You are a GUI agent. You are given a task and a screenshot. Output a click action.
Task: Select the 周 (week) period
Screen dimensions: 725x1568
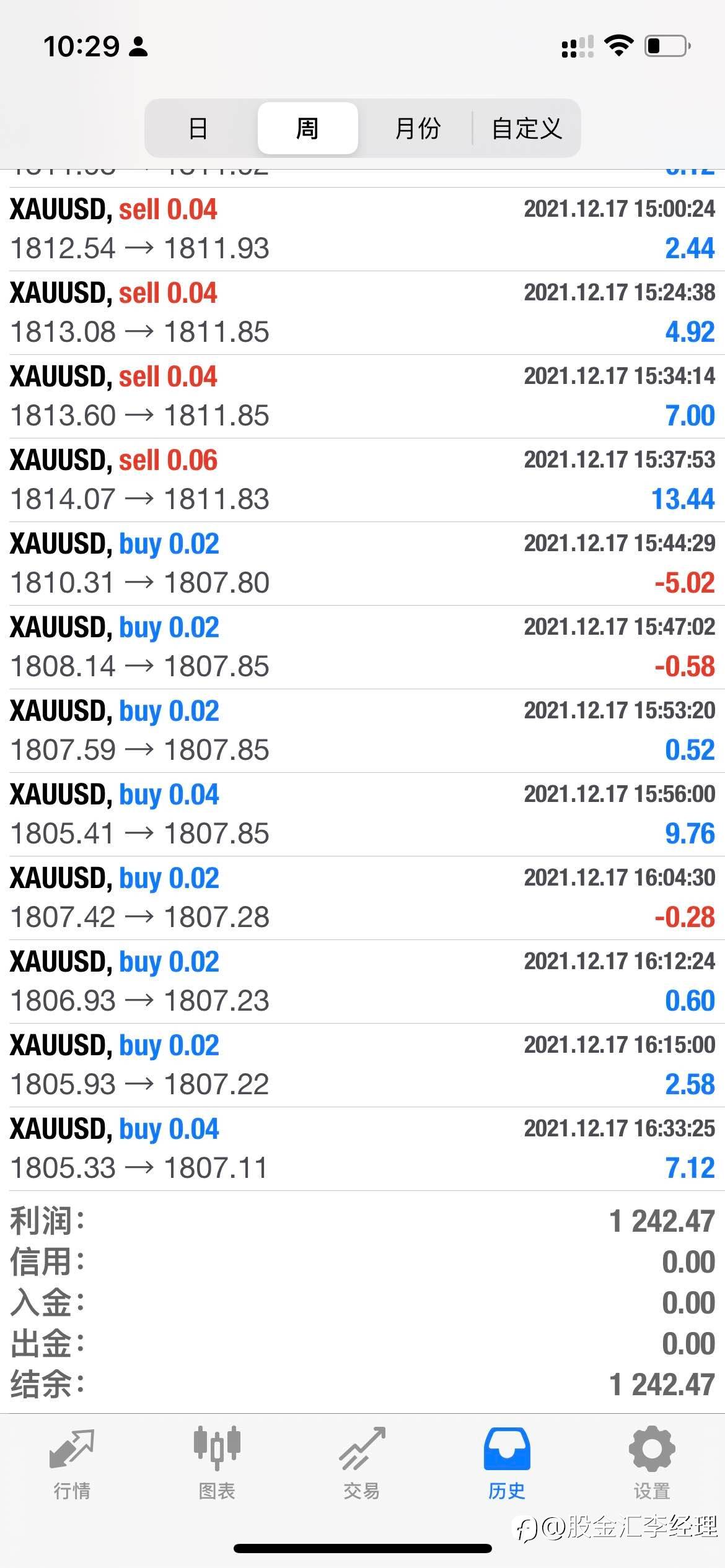click(x=307, y=128)
